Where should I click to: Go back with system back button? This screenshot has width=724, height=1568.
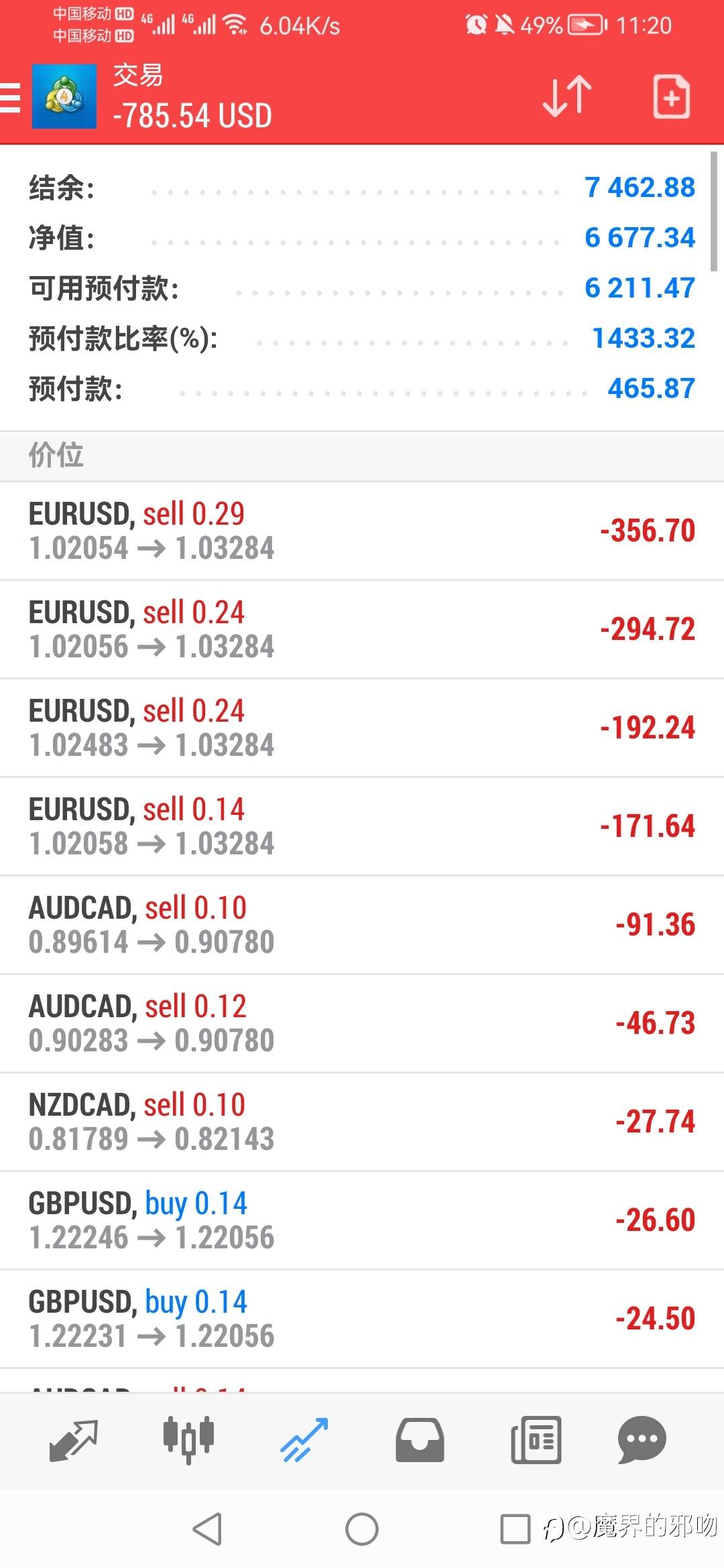click(x=207, y=1529)
